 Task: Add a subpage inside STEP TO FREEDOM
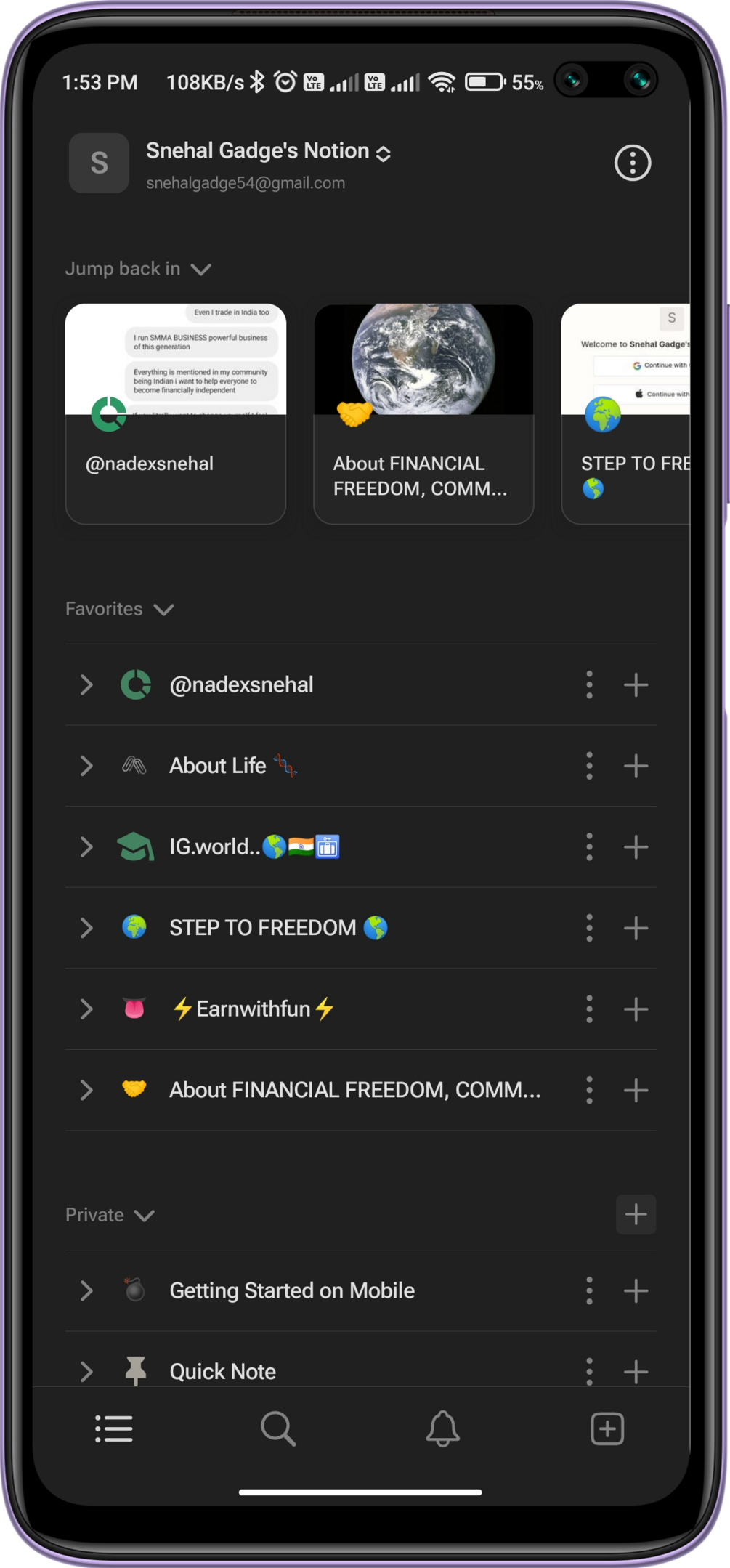pos(636,928)
